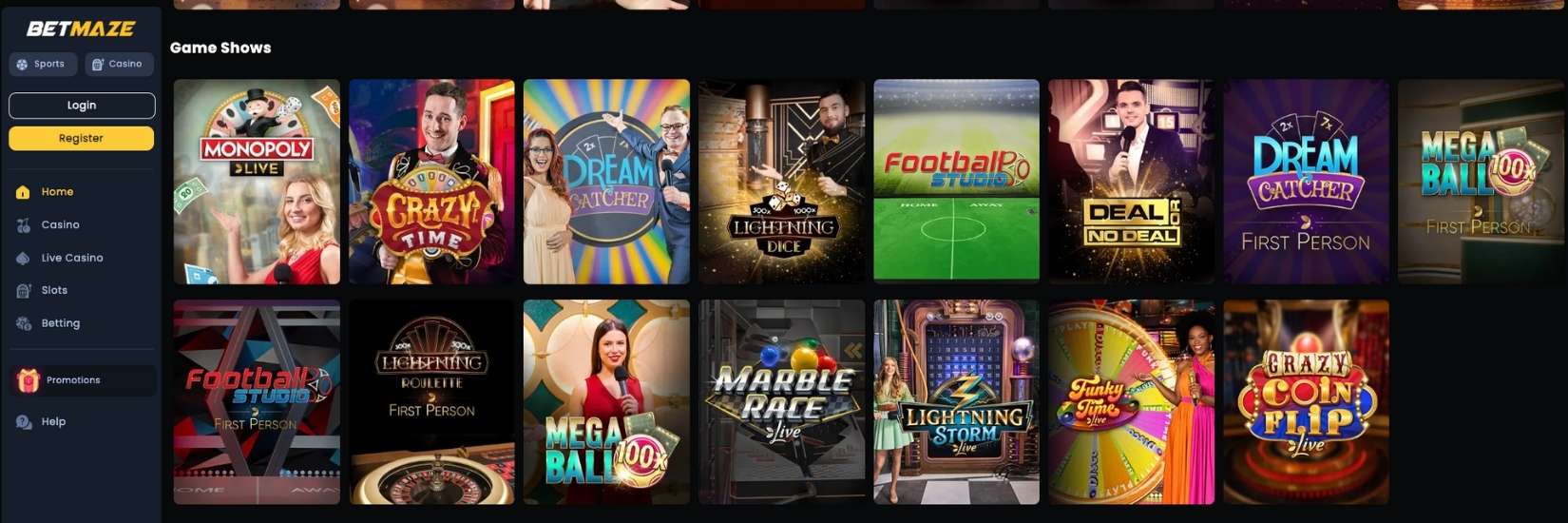Start Dream Catcher First Person
The width and height of the screenshot is (1568, 523).
click(1306, 182)
